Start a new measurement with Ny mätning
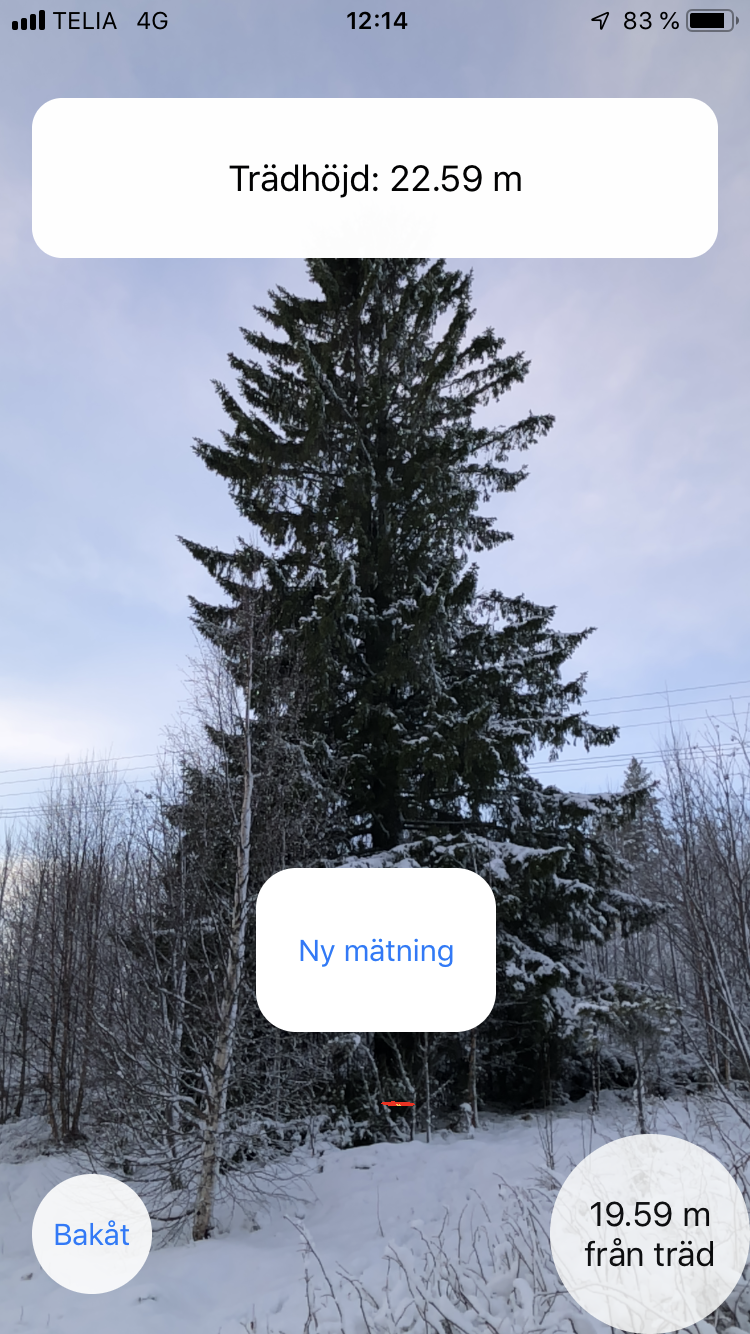 point(376,950)
